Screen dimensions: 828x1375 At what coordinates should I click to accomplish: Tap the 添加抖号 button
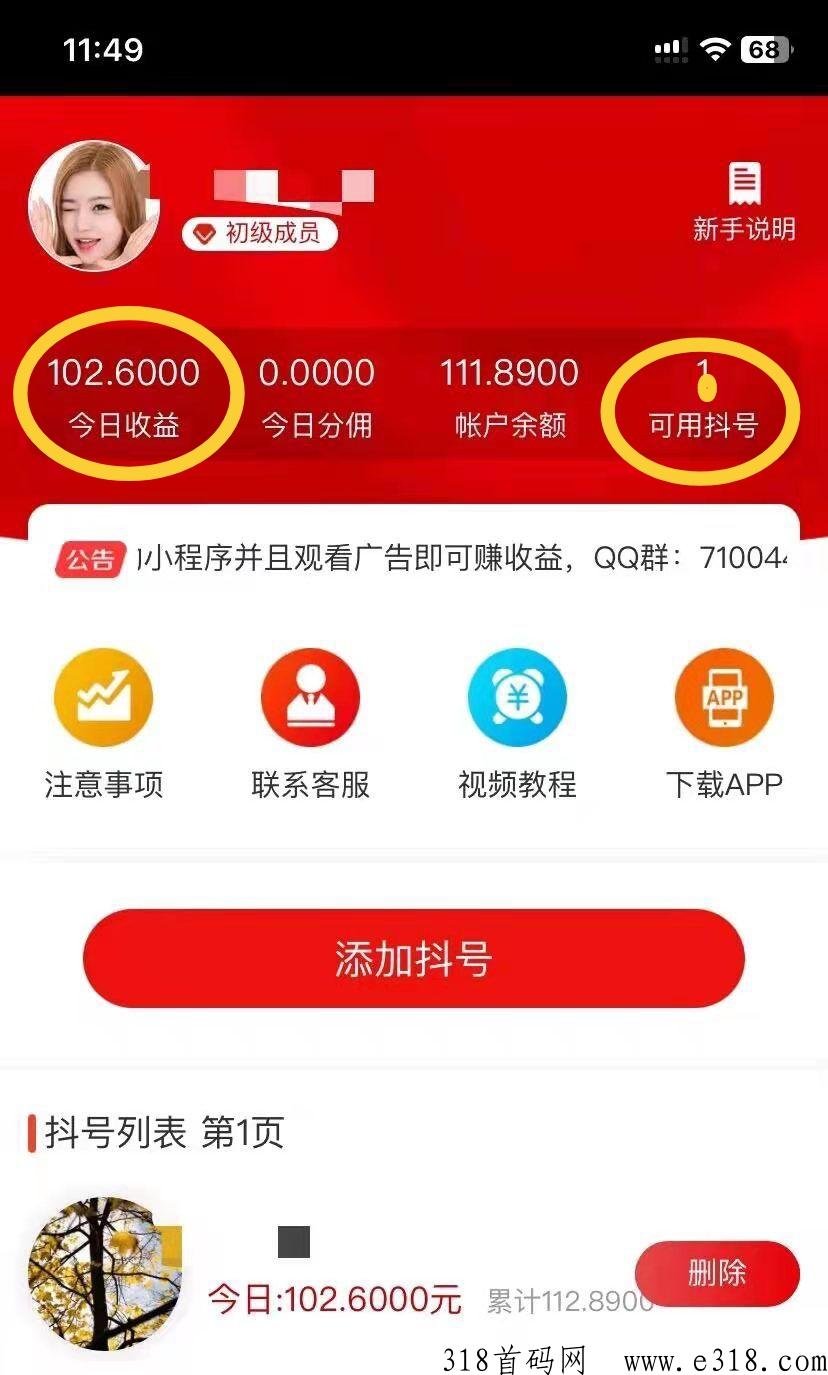click(x=413, y=958)
